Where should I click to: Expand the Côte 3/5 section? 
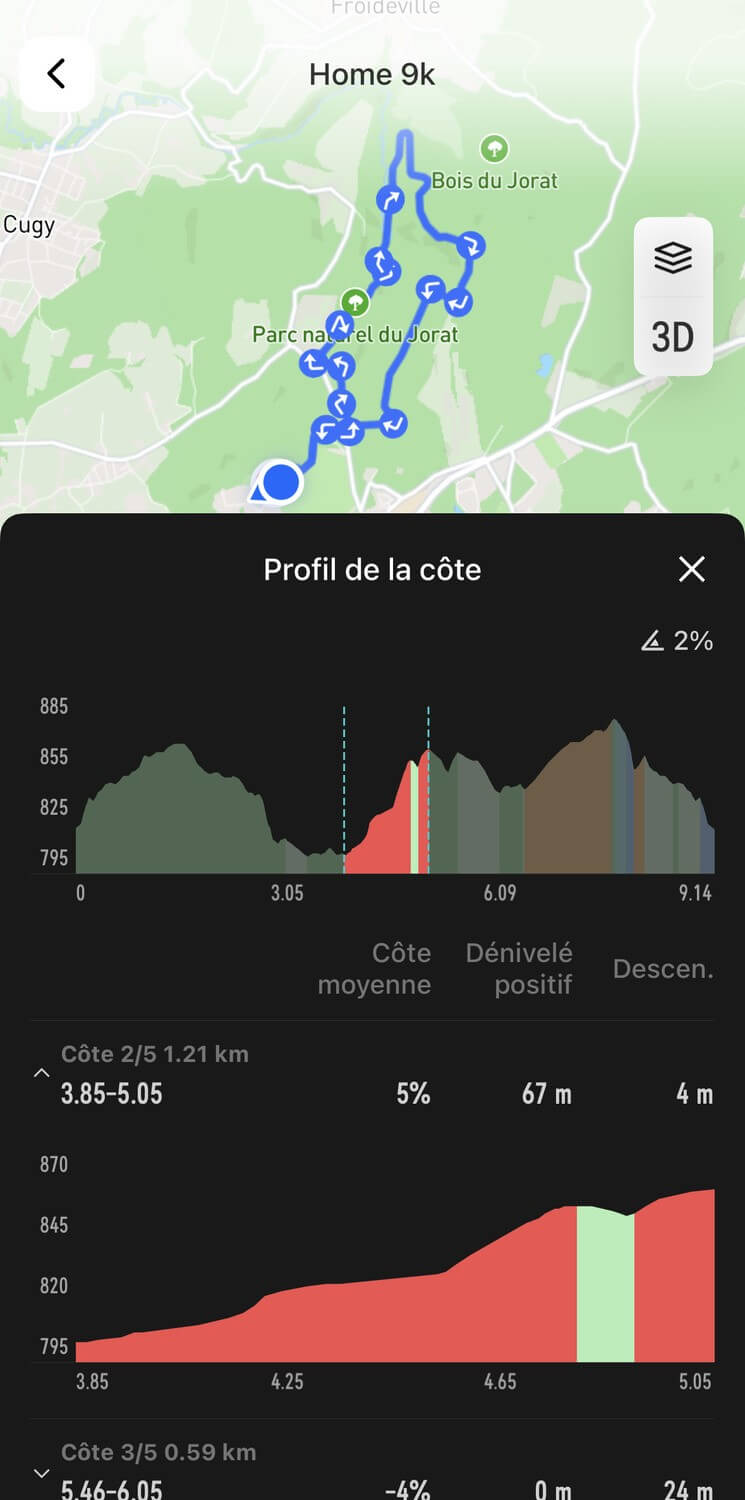coord(41,1473)
